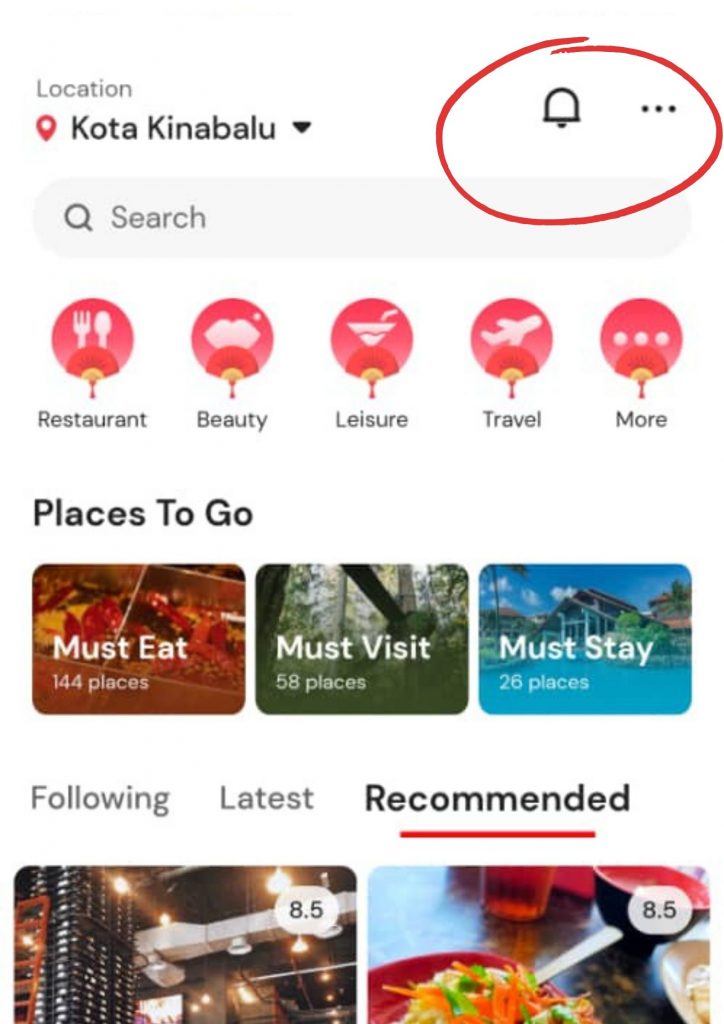Open the notifications bell
The height and width of the screenshot is (1024, 724).
click(561, 108)
